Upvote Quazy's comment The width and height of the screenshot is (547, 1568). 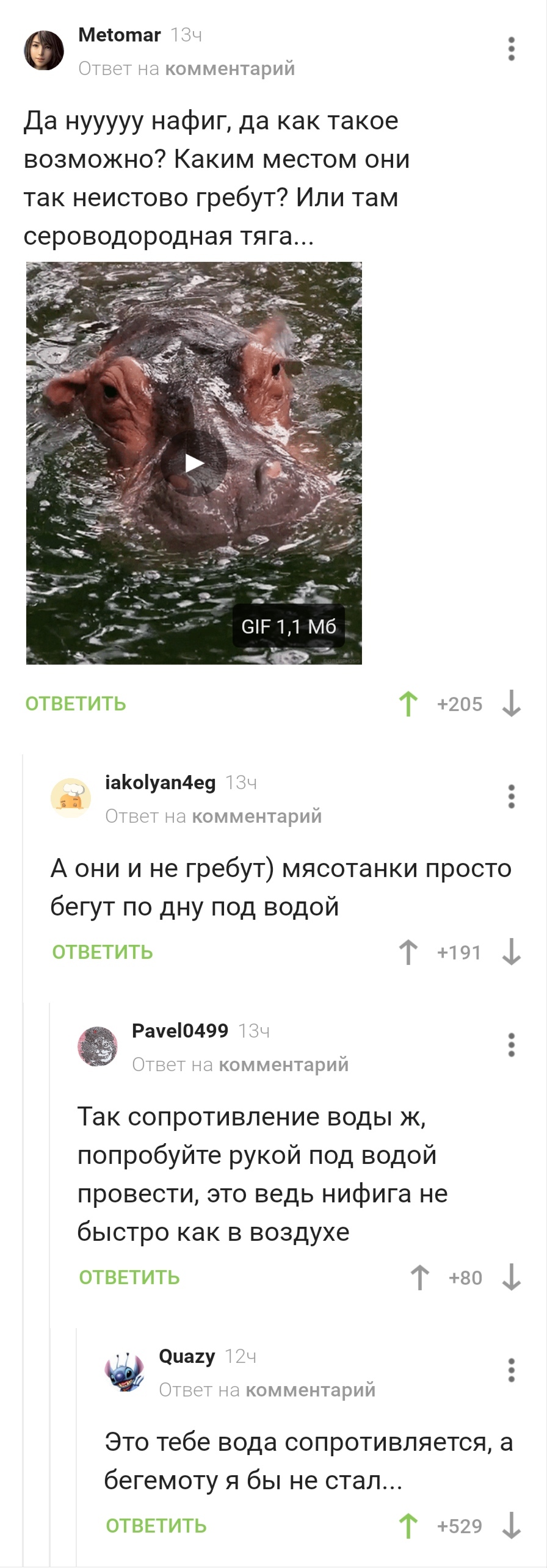408,1526
